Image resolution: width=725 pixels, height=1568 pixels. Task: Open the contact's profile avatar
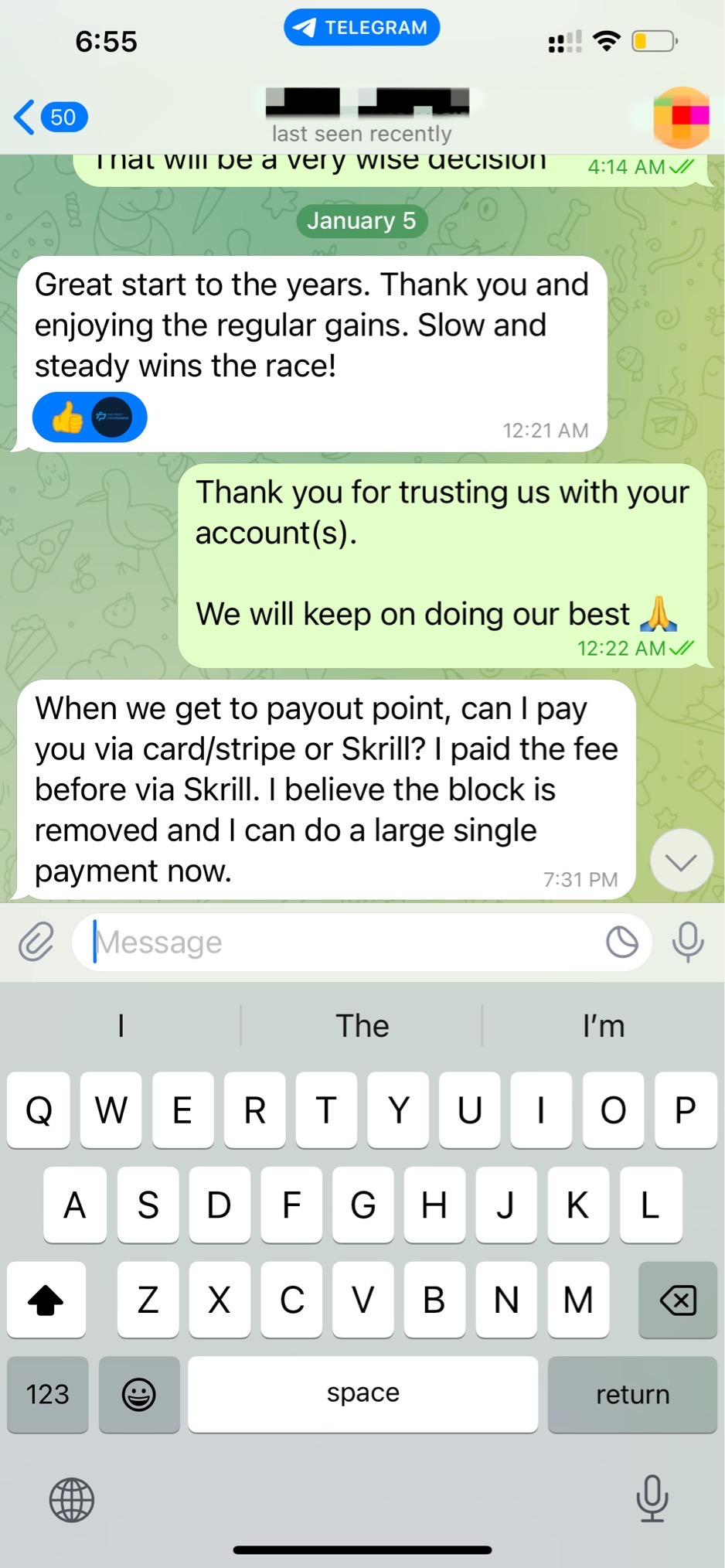(680, 118)
